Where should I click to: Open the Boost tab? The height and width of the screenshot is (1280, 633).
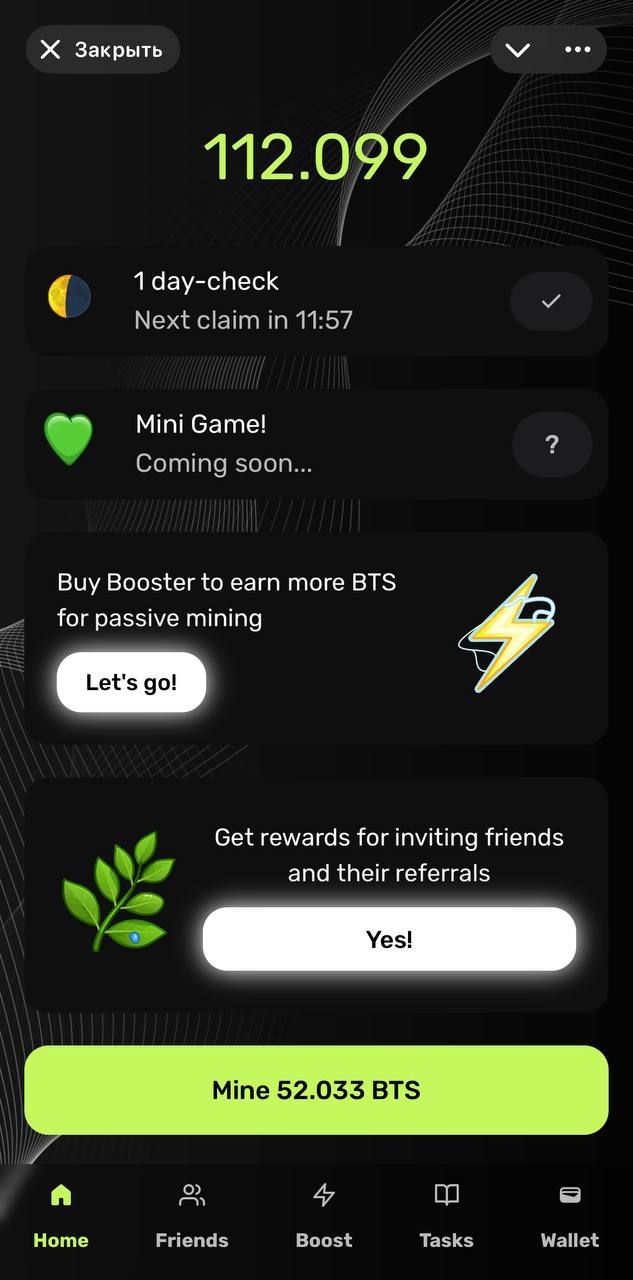(x=324, y=1214)
